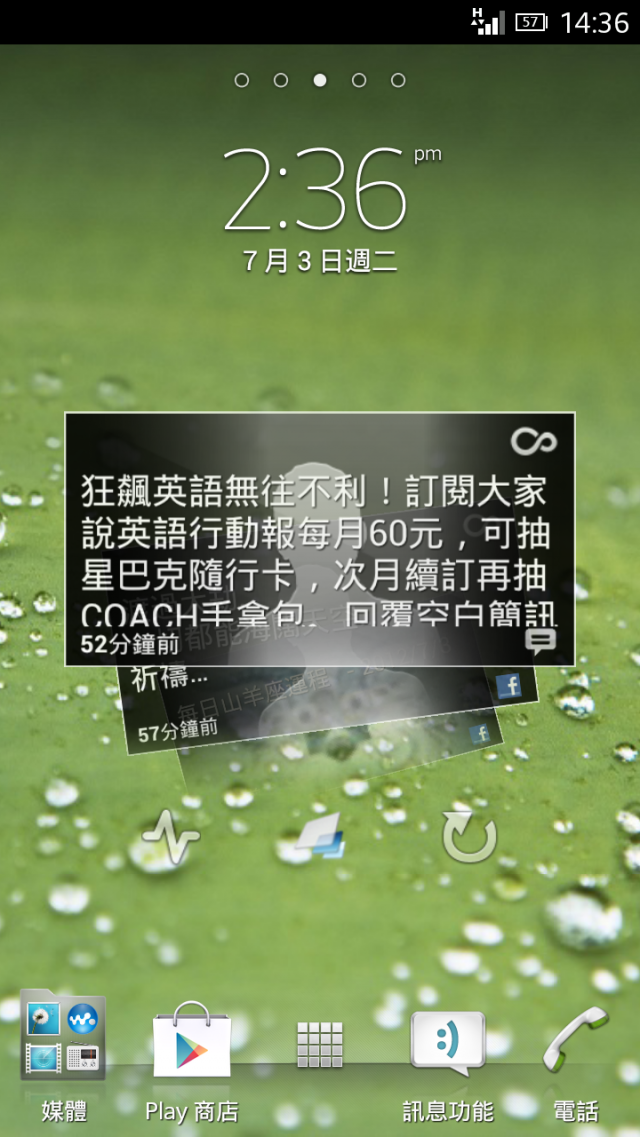Open the Timescape infinity button
Viewport: 640px width, 1138px height.
pyautogui.click(x=533, y=441)
